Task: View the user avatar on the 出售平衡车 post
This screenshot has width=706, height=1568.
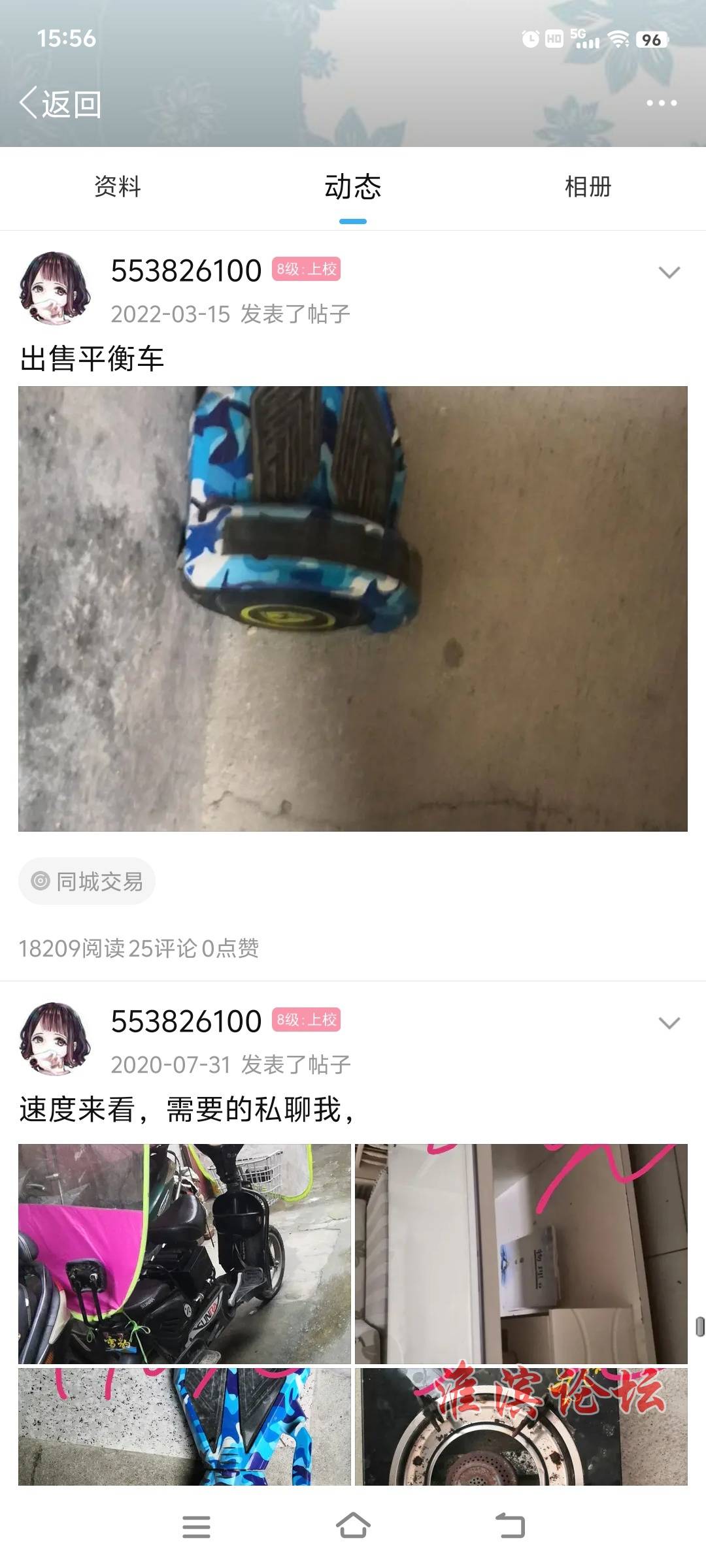Action: pos(55,288)
